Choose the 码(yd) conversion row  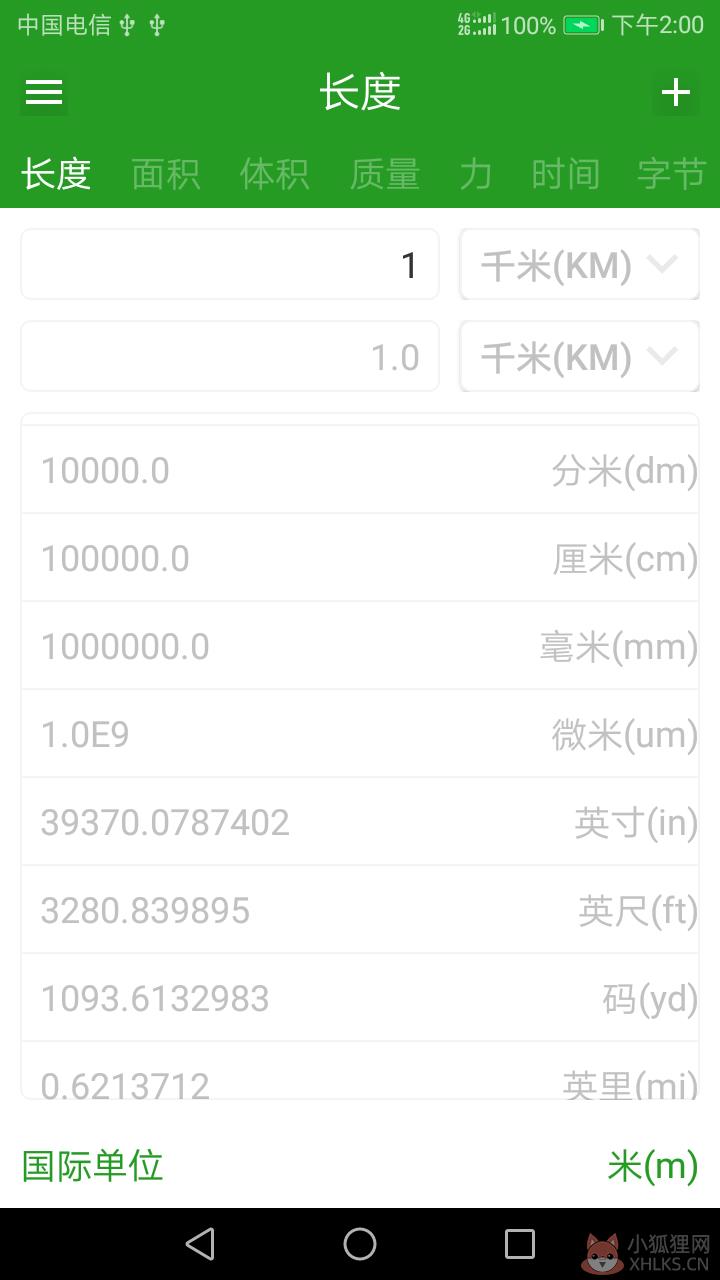pos(360,998)
